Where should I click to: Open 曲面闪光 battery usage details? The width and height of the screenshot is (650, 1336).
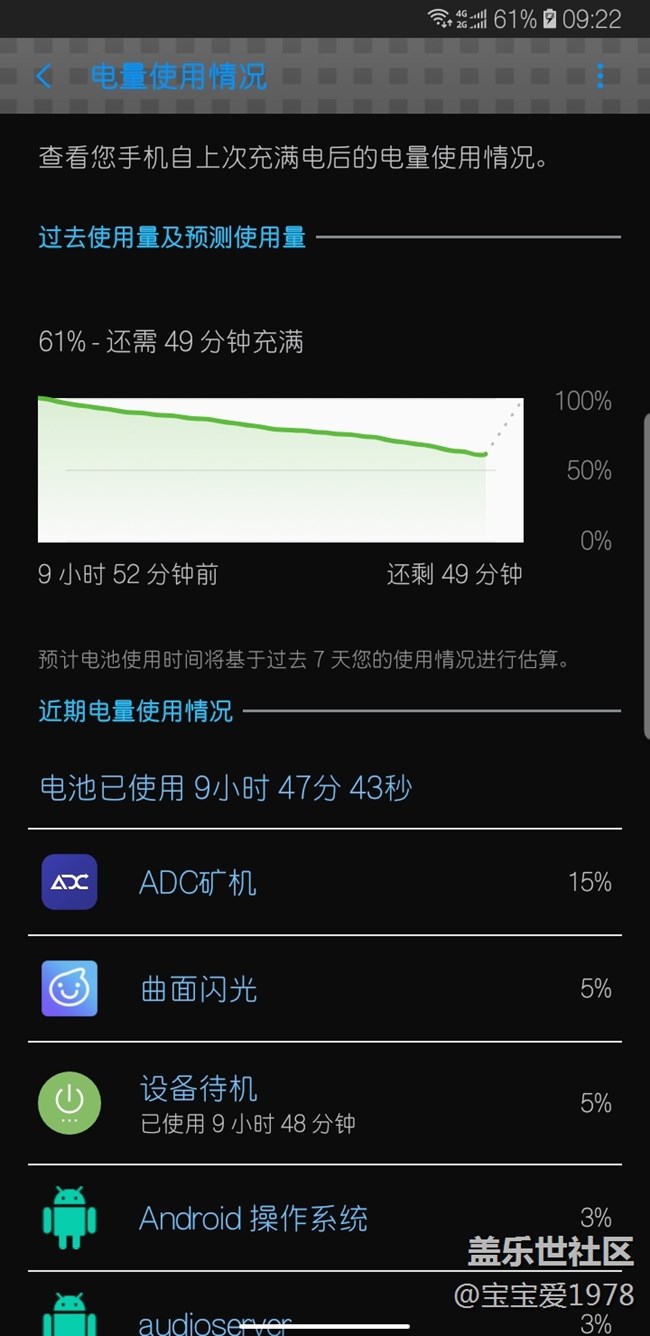[x=324, y=989]
